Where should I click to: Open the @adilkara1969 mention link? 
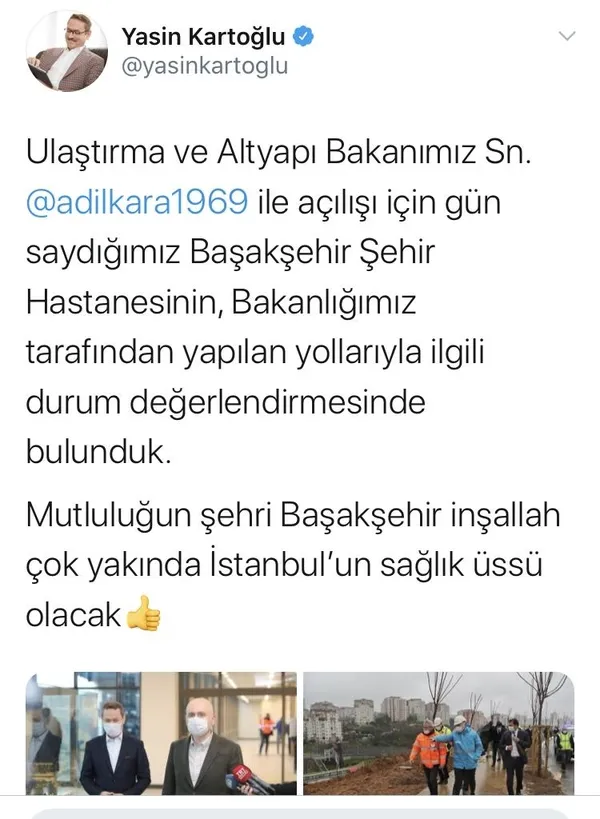(136, 201)
